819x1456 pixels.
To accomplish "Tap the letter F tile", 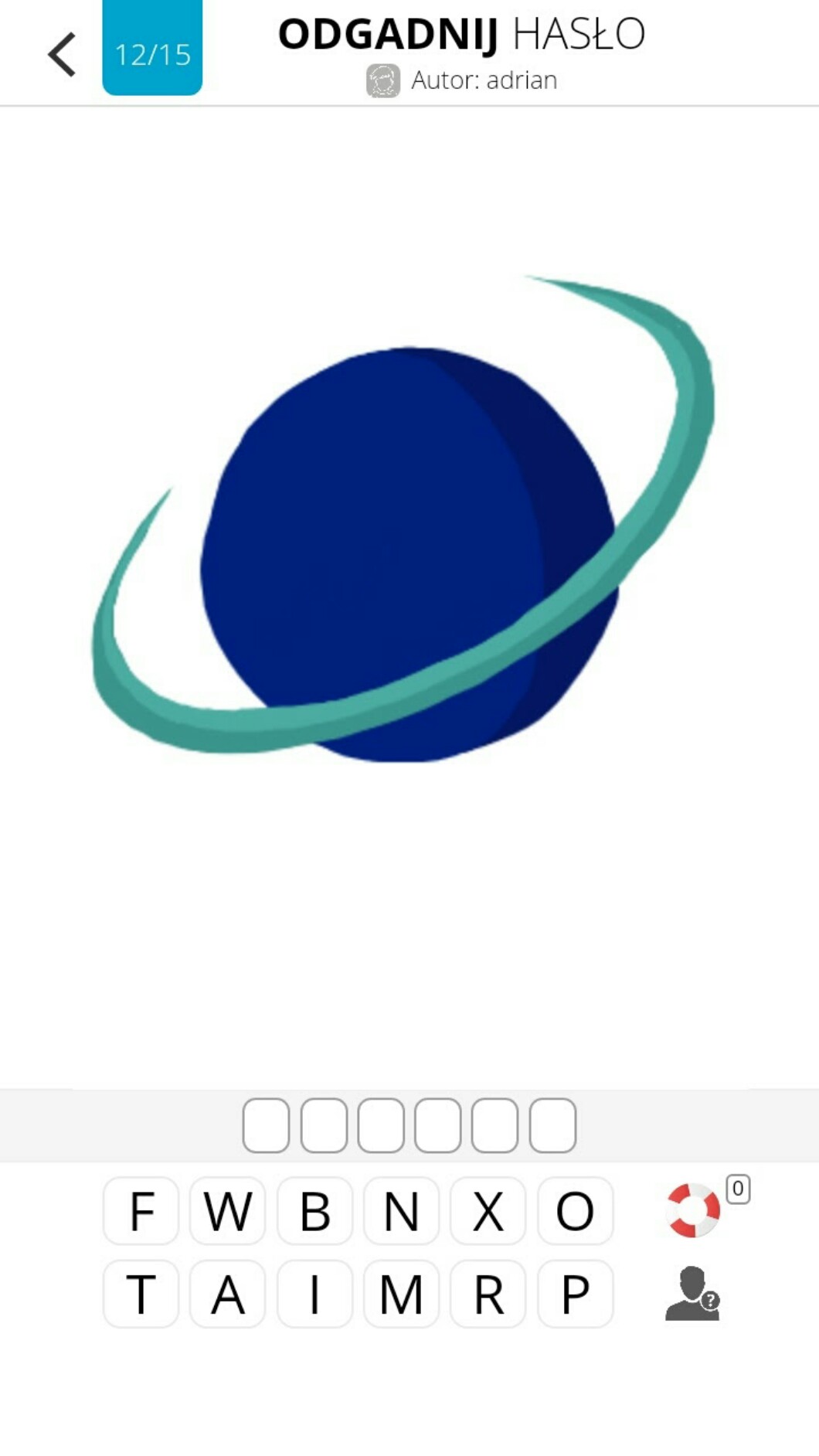I will coord(141,1211).
